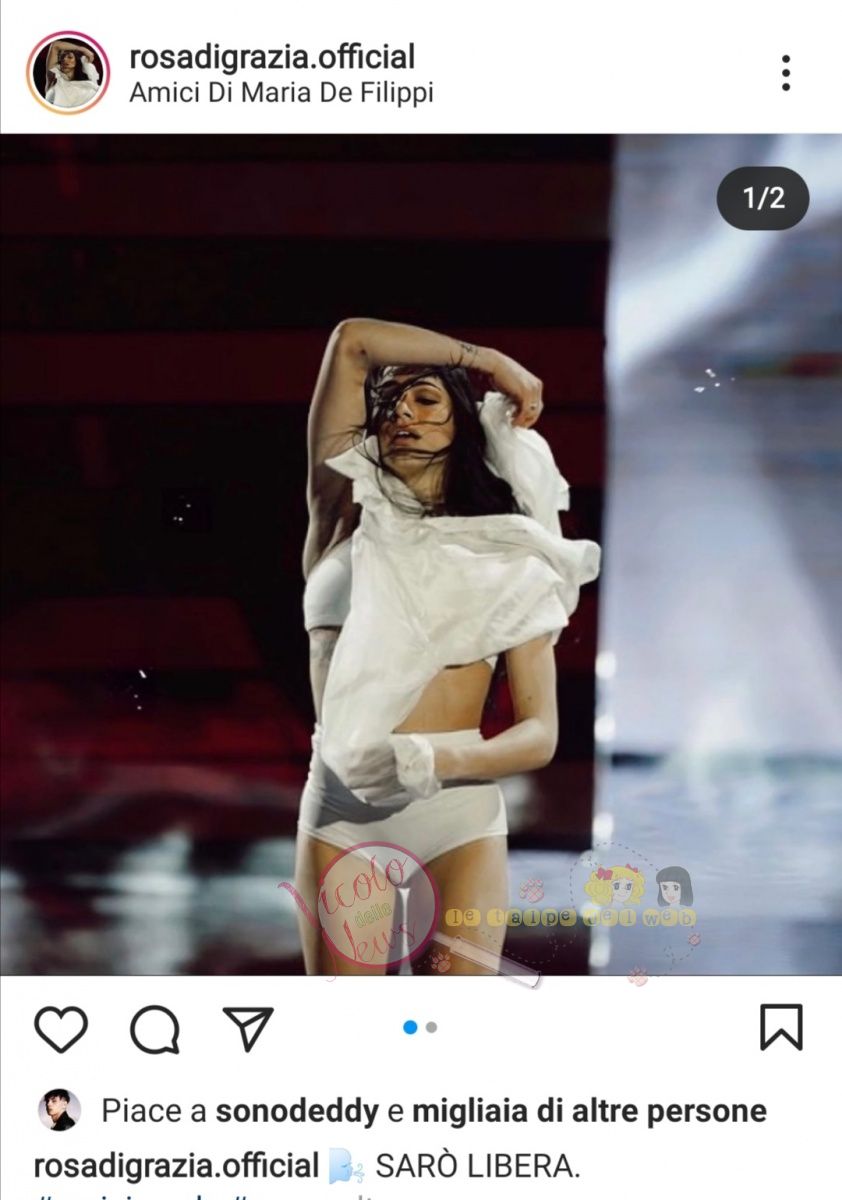Open the rosadigrazia.official name in the caption
This screenshot has width=842, height=1200.
(x=176, y=1166)
